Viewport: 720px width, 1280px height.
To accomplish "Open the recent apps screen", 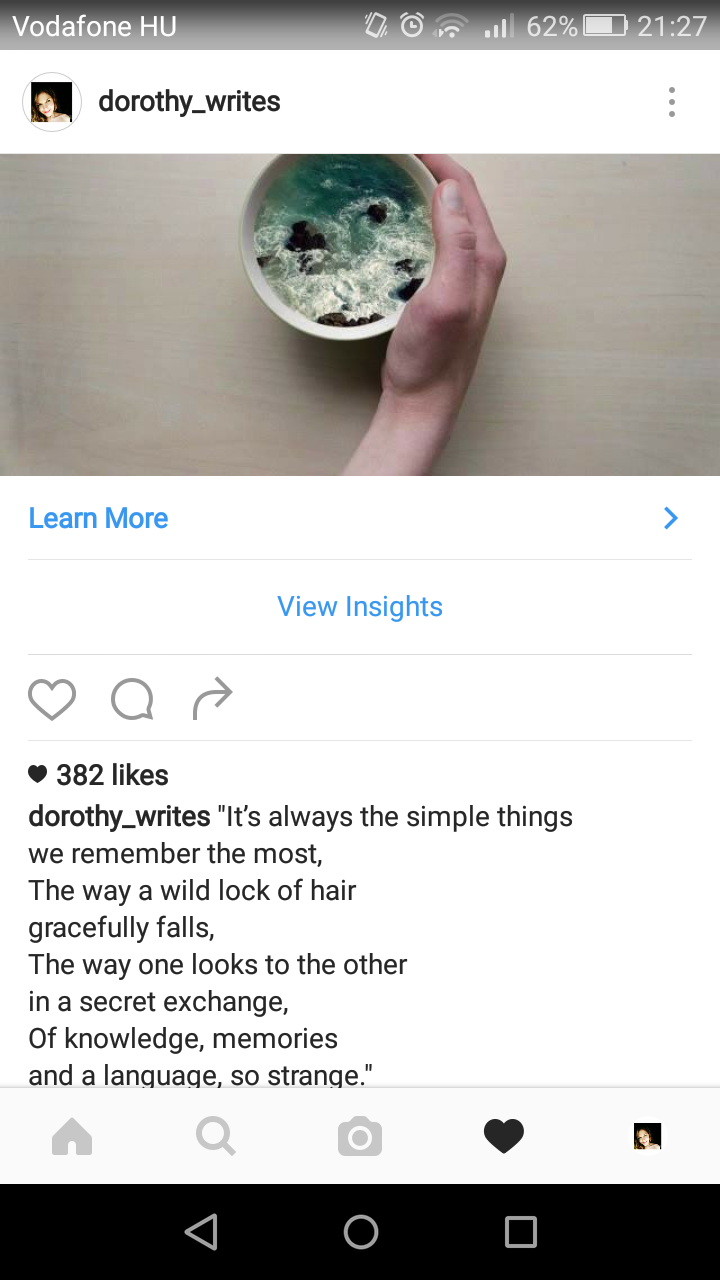I will [520, 1232].
